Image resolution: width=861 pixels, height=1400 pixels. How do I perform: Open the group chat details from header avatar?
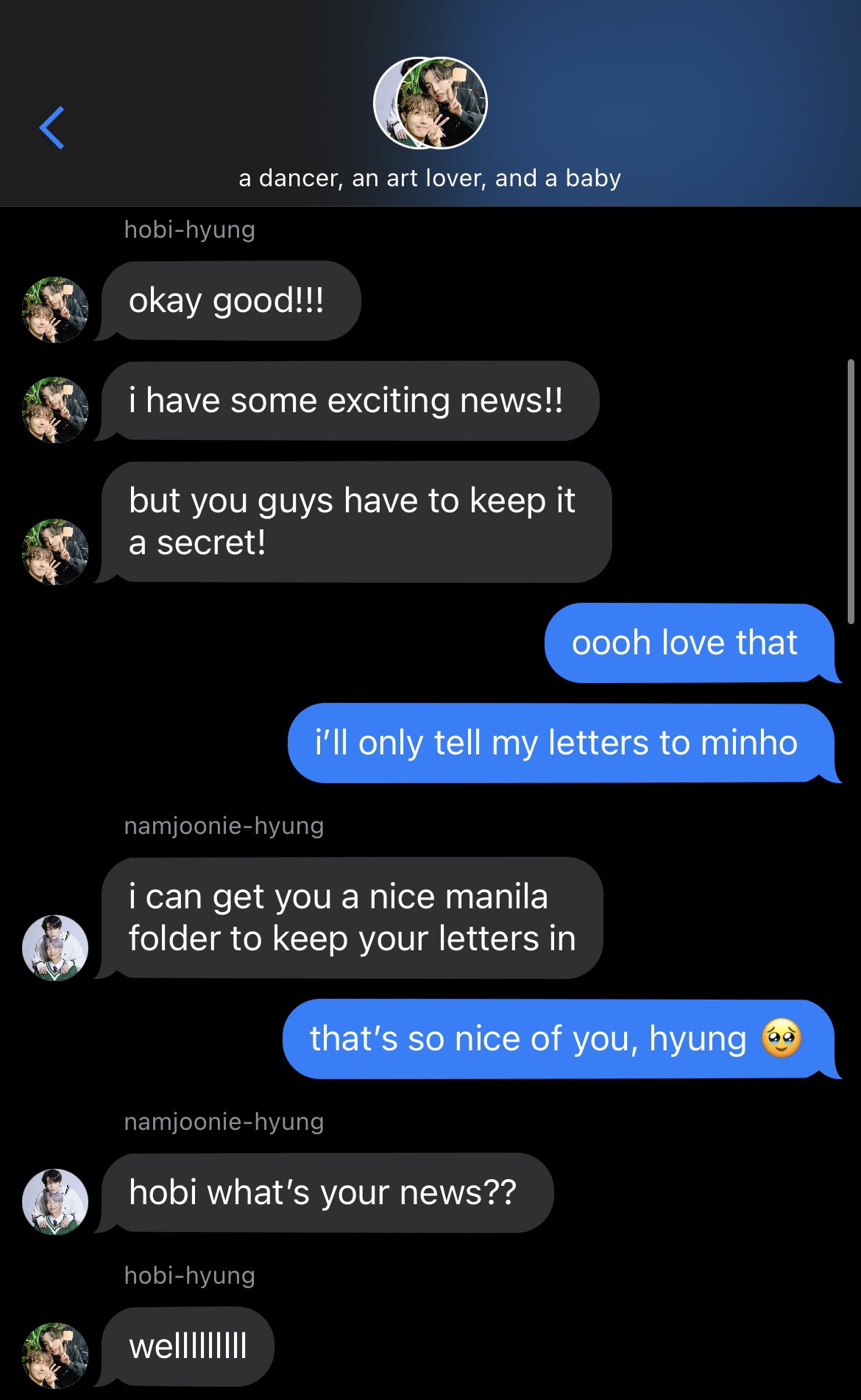point(431,103)
